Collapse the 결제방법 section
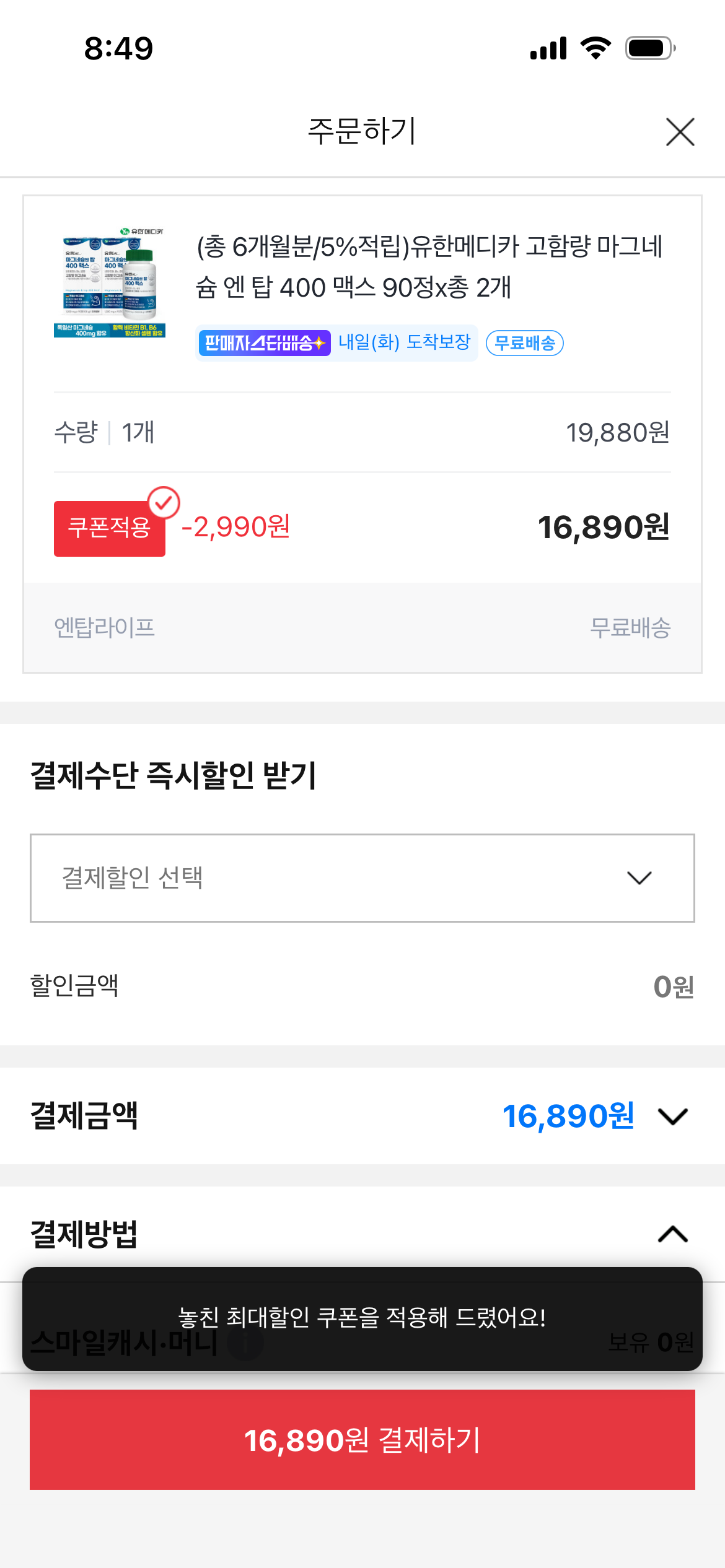The image size is (725, 1568). (672, 1234)
